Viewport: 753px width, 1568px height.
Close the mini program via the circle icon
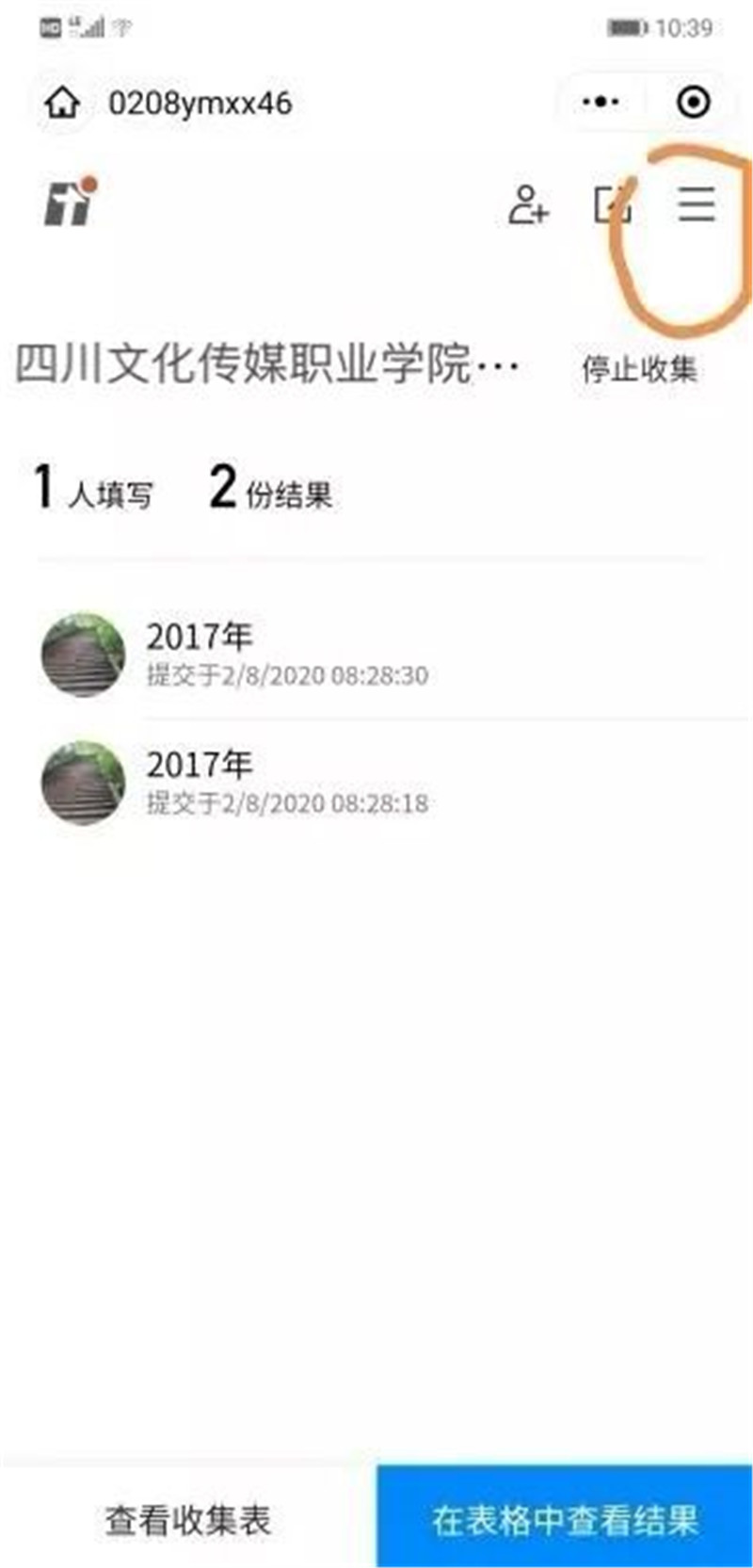click(x=694, y=102)
